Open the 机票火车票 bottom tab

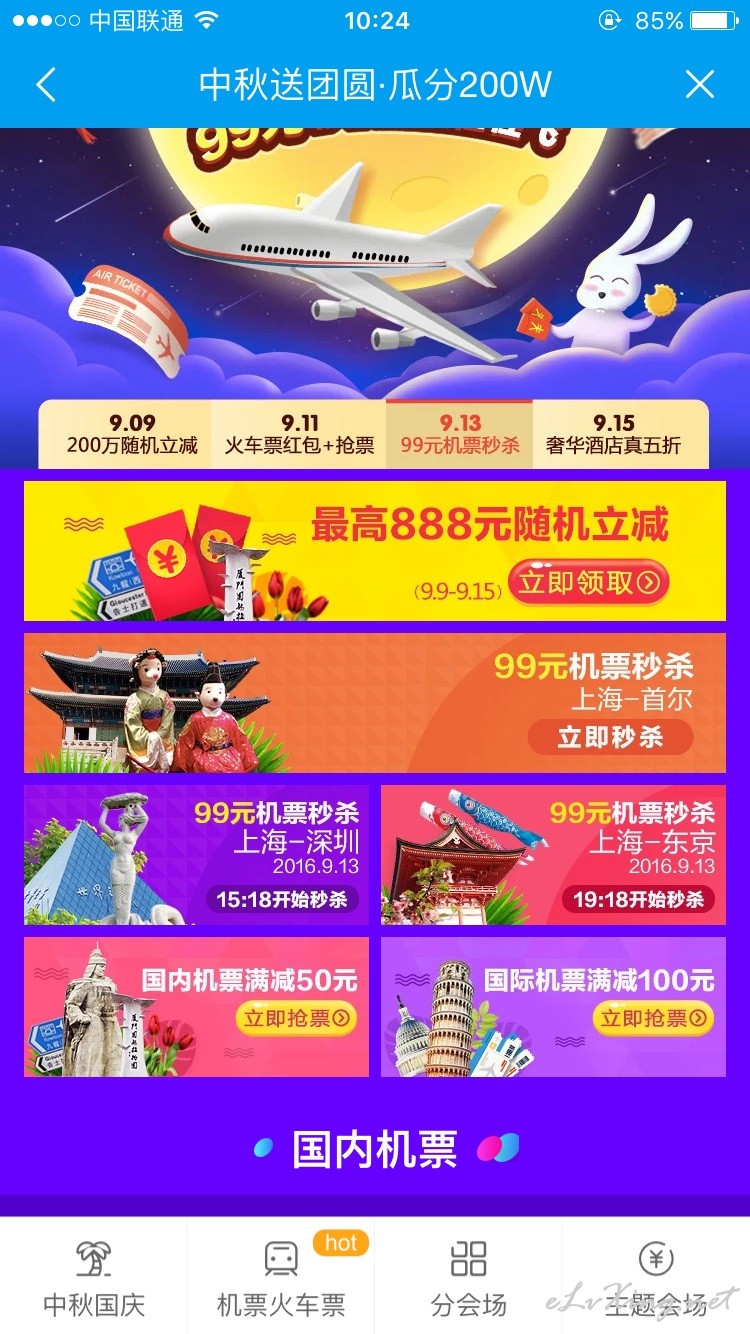click(281, 1276)
